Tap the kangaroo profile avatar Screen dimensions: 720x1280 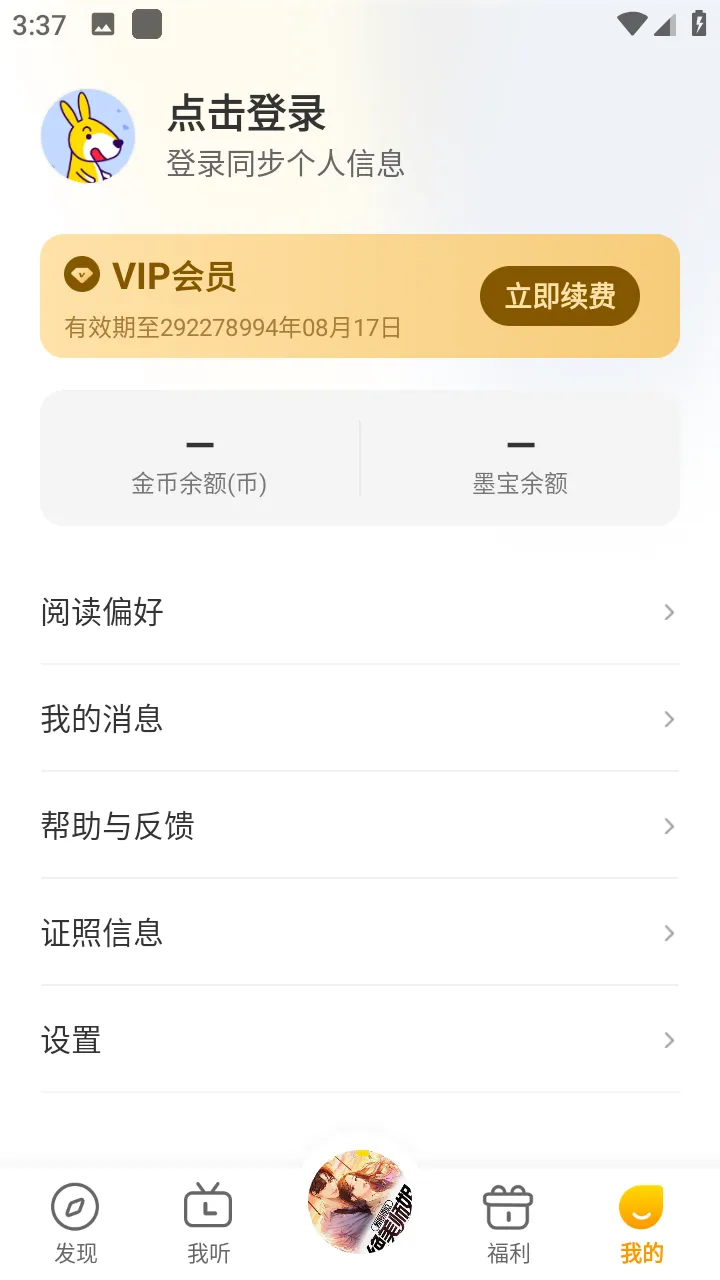pos(88,136)
